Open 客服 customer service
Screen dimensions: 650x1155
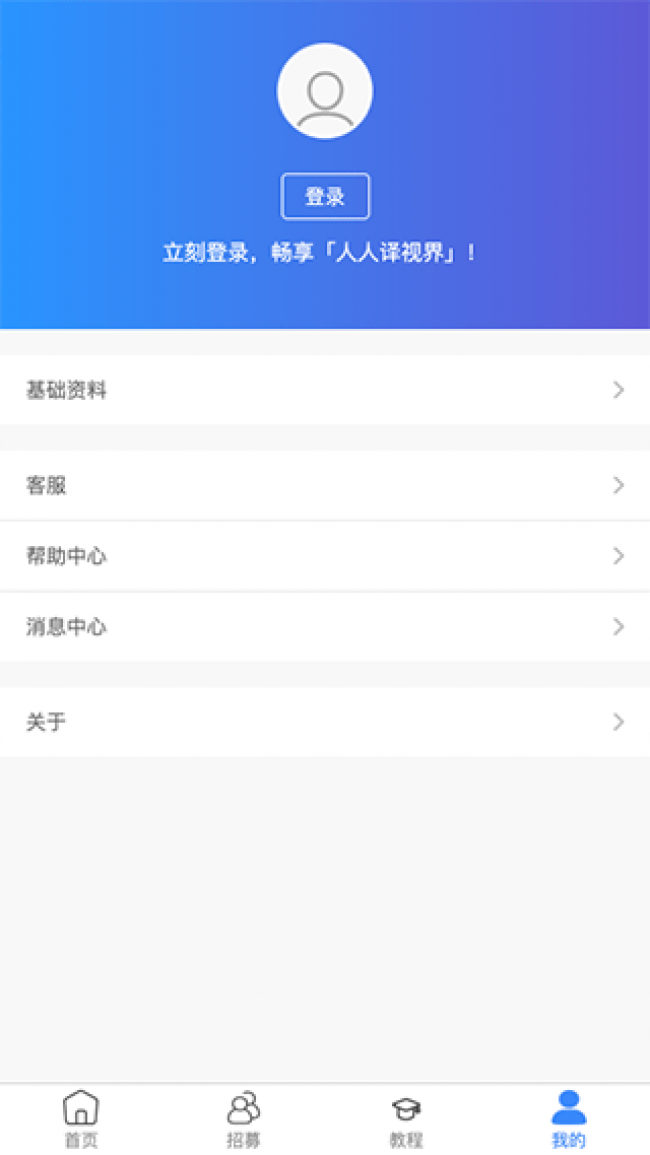coord(325,485)
